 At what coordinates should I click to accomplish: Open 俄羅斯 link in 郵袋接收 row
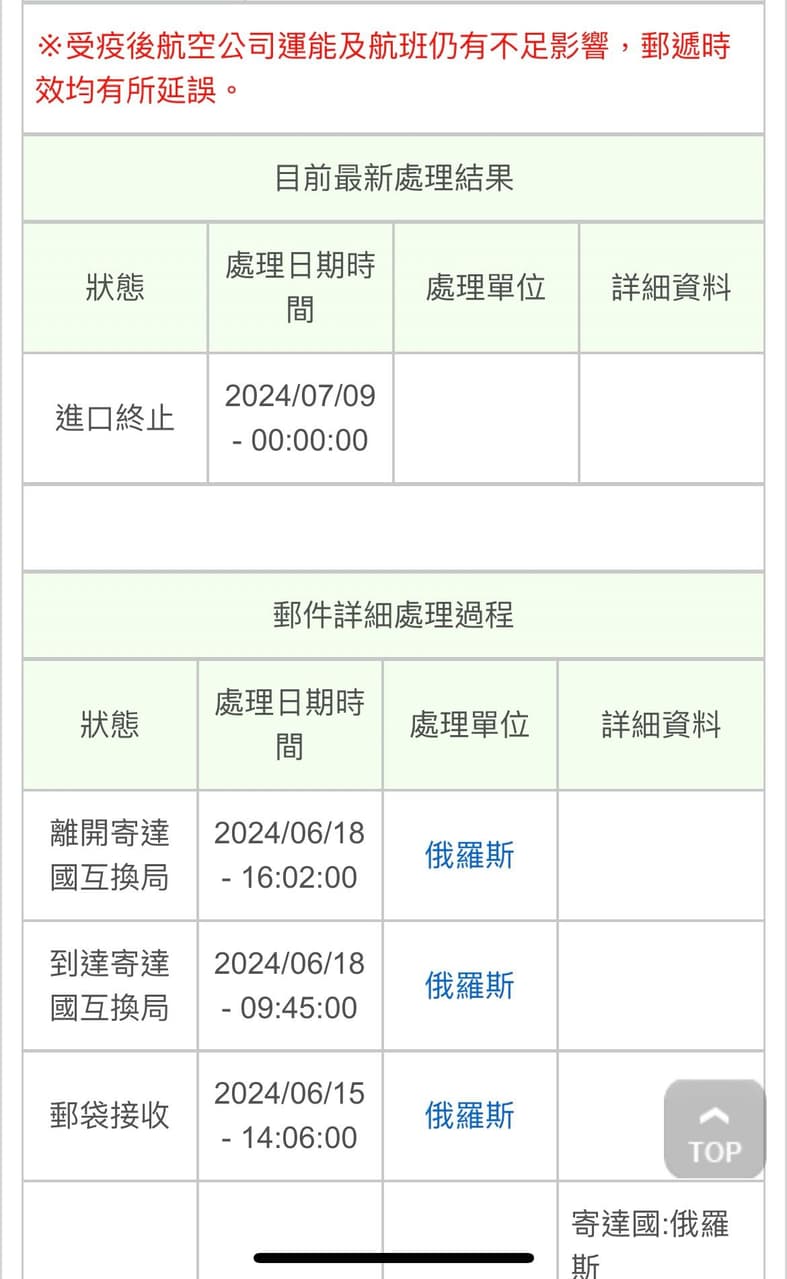pos(469,1116)
